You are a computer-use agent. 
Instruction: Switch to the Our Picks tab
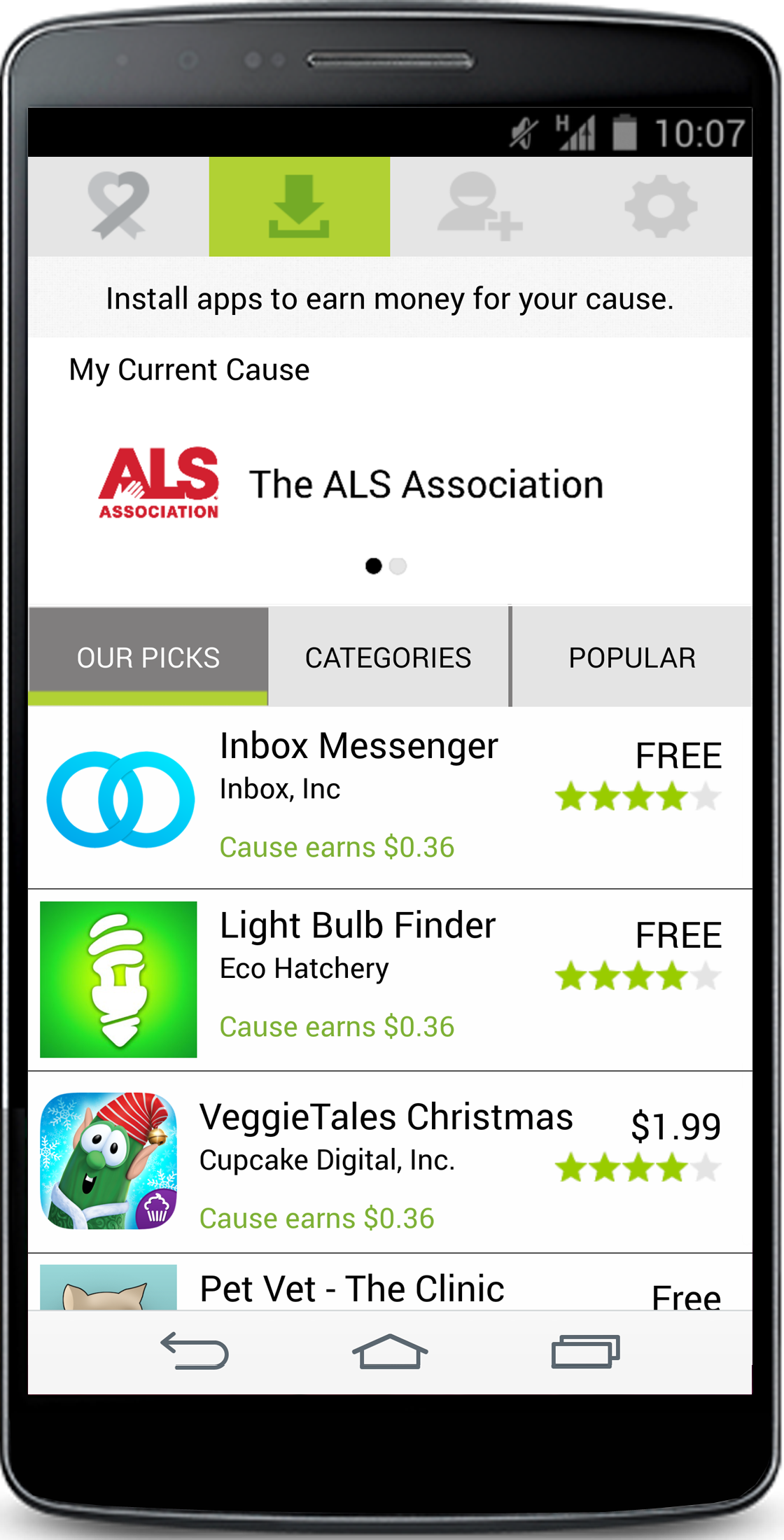click(x=148, y=657)
